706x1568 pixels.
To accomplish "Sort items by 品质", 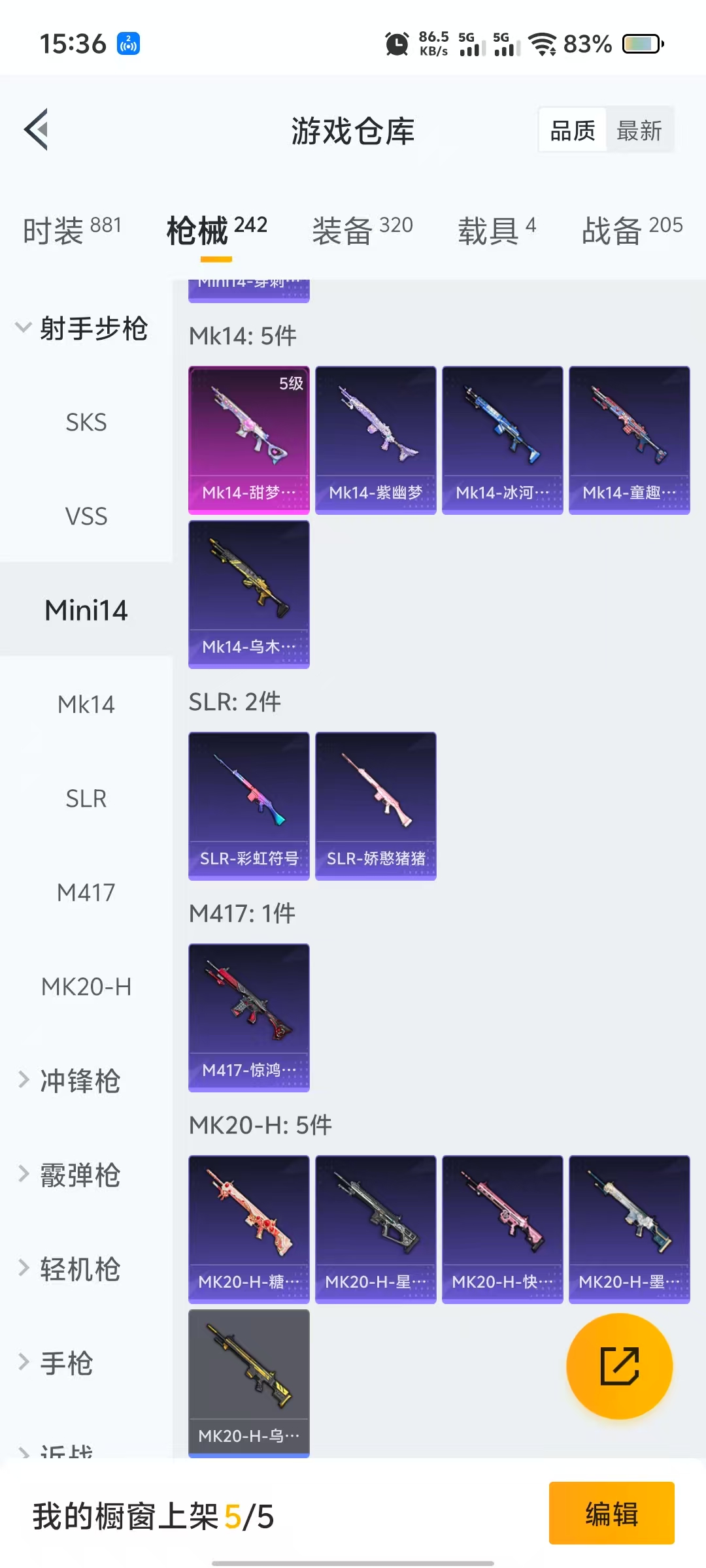I will [x=573, y=131].
